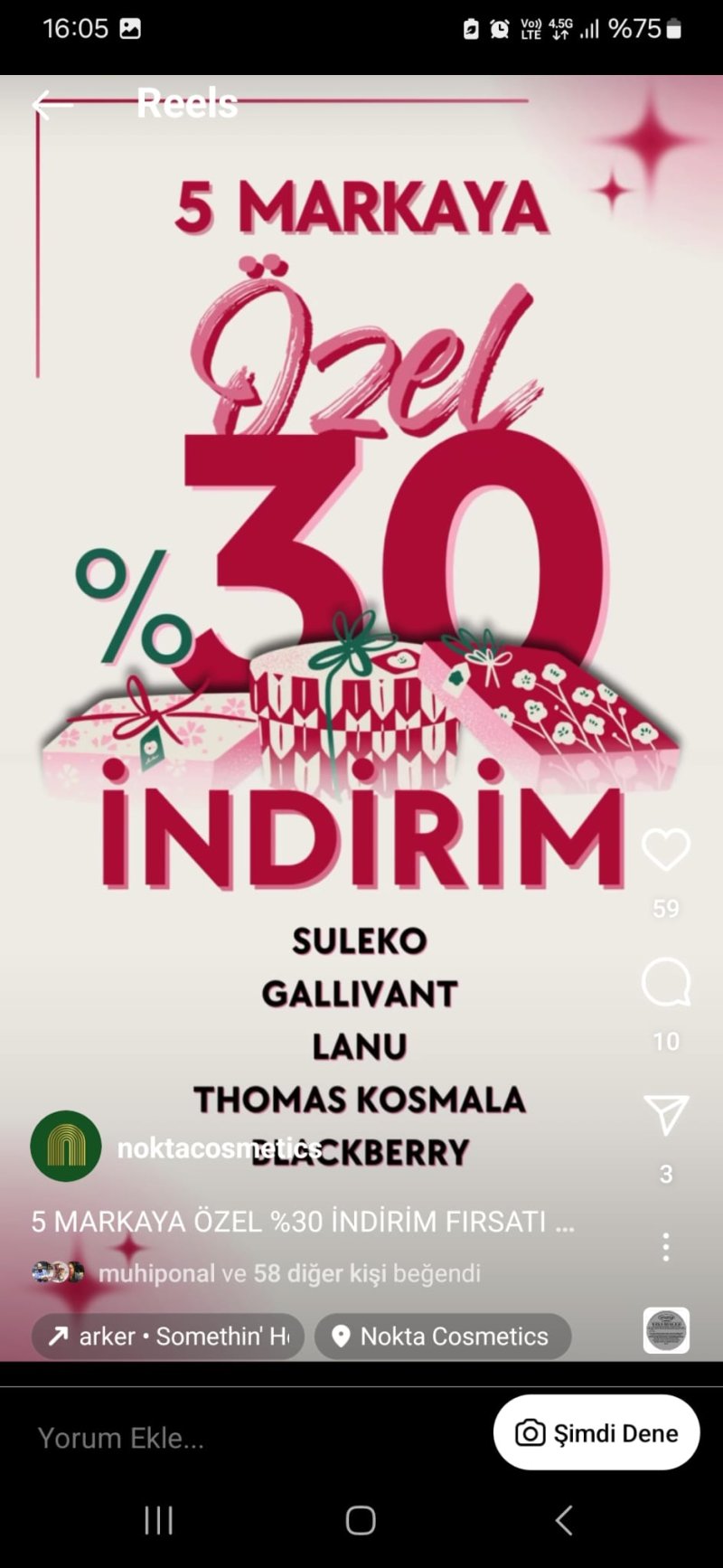
Task: Open the noktacosmetics username link
Action: [219, 1148]
